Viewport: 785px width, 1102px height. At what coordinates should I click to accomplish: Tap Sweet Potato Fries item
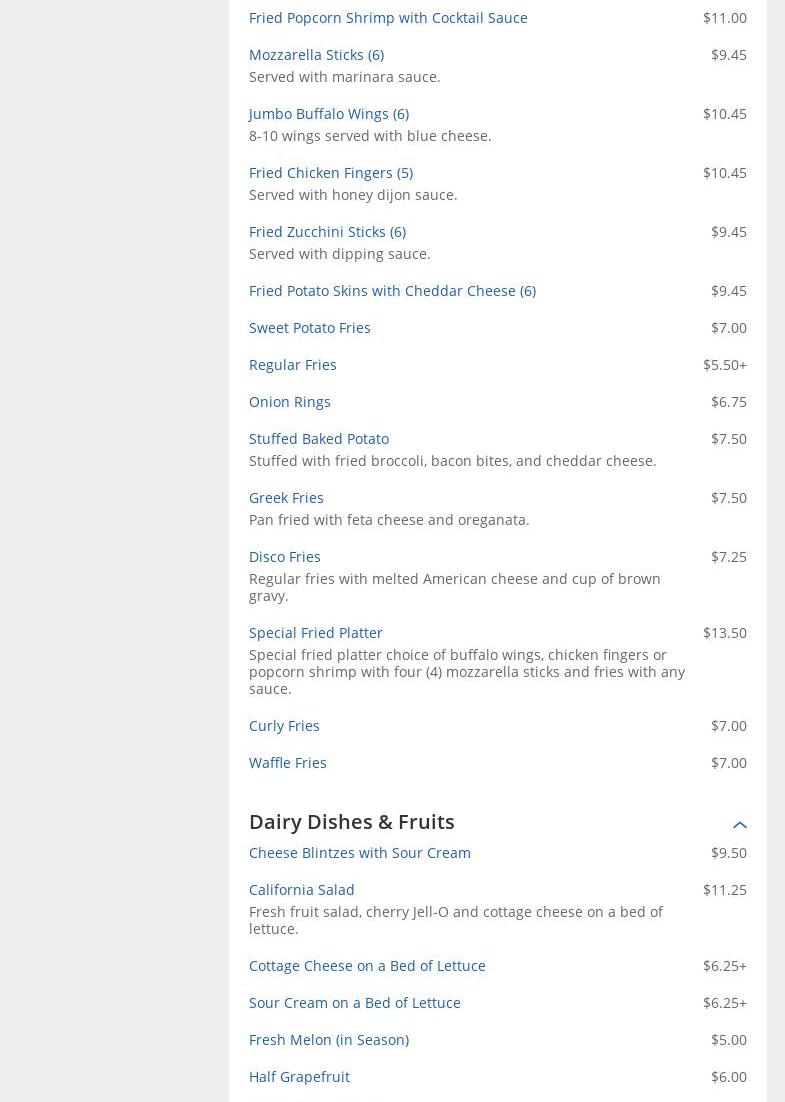coord(309,328)
